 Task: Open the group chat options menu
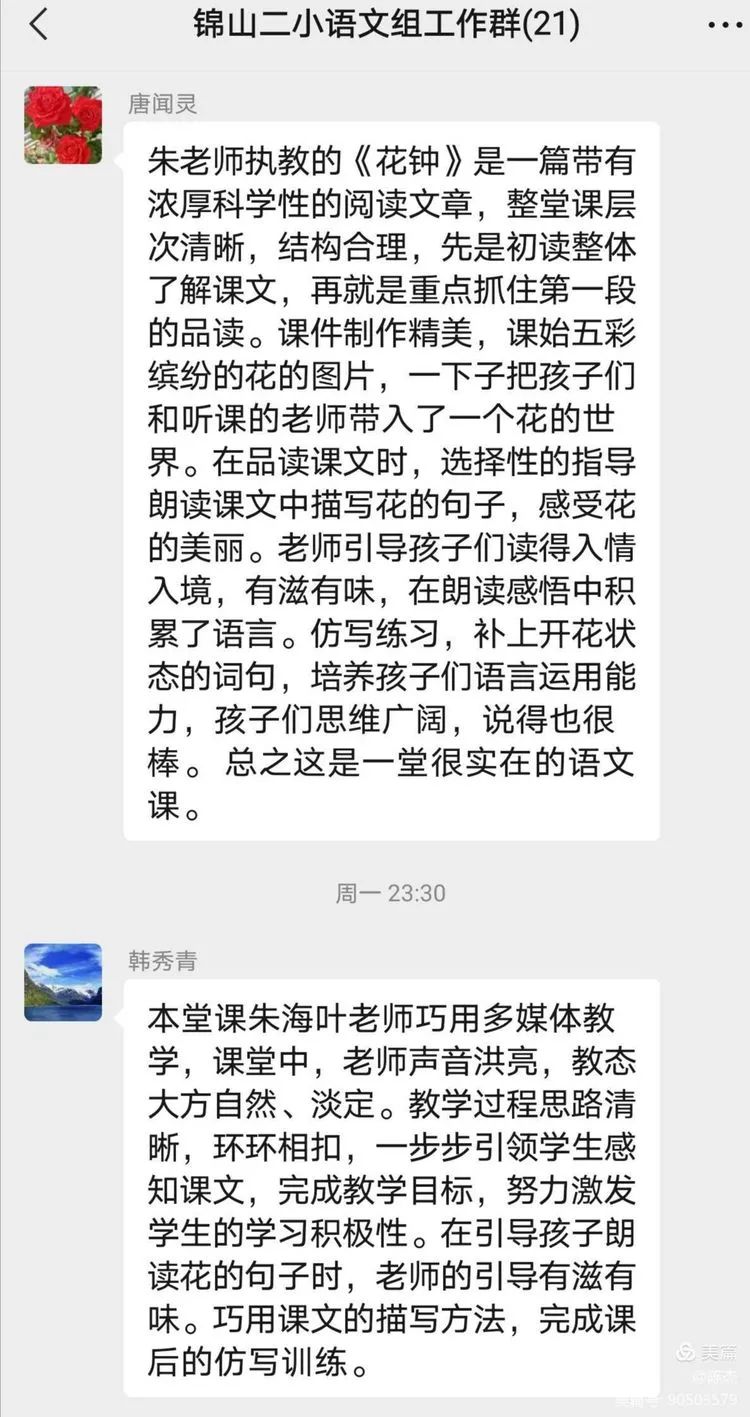724,26
